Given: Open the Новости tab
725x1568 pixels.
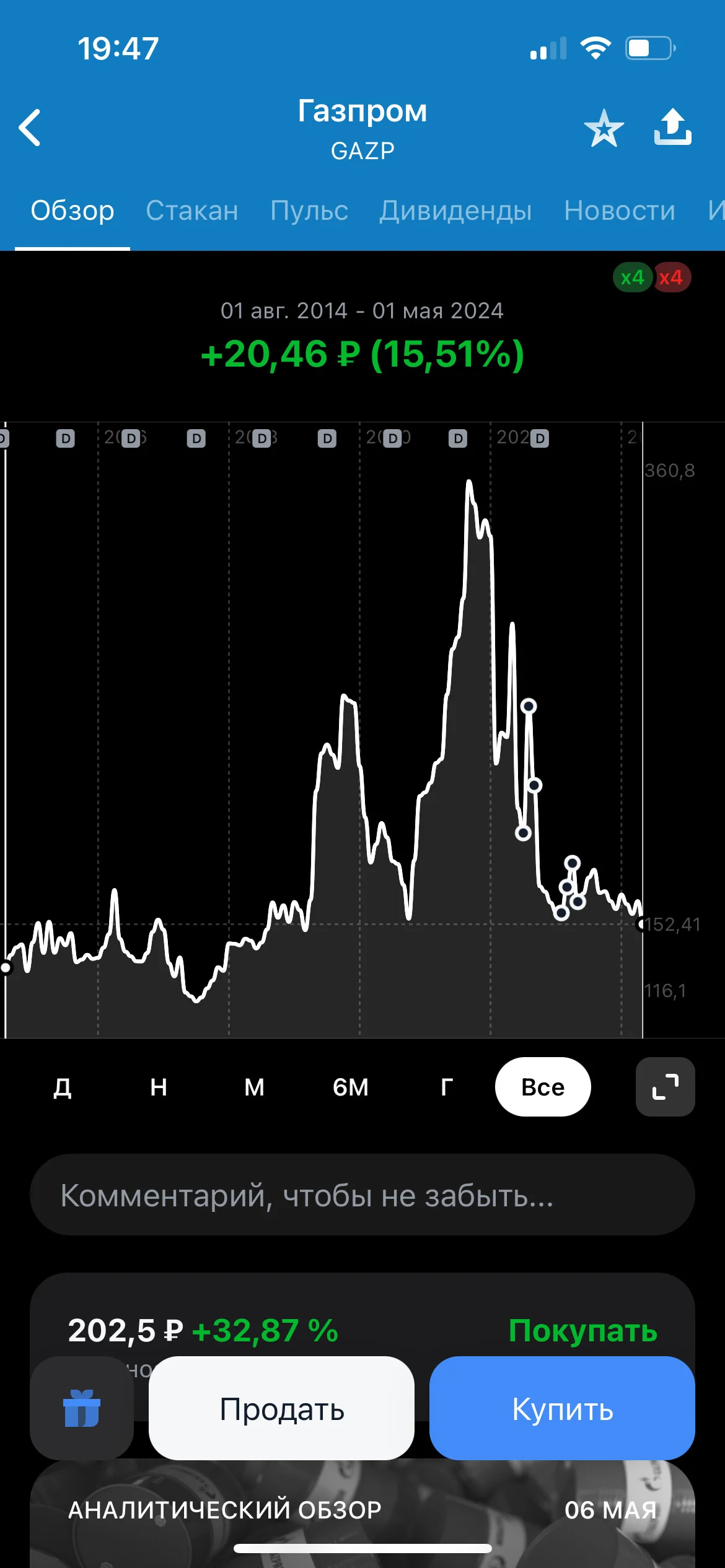Looking at the screenshot, I should pyautogui.click(x=620, y=211).
